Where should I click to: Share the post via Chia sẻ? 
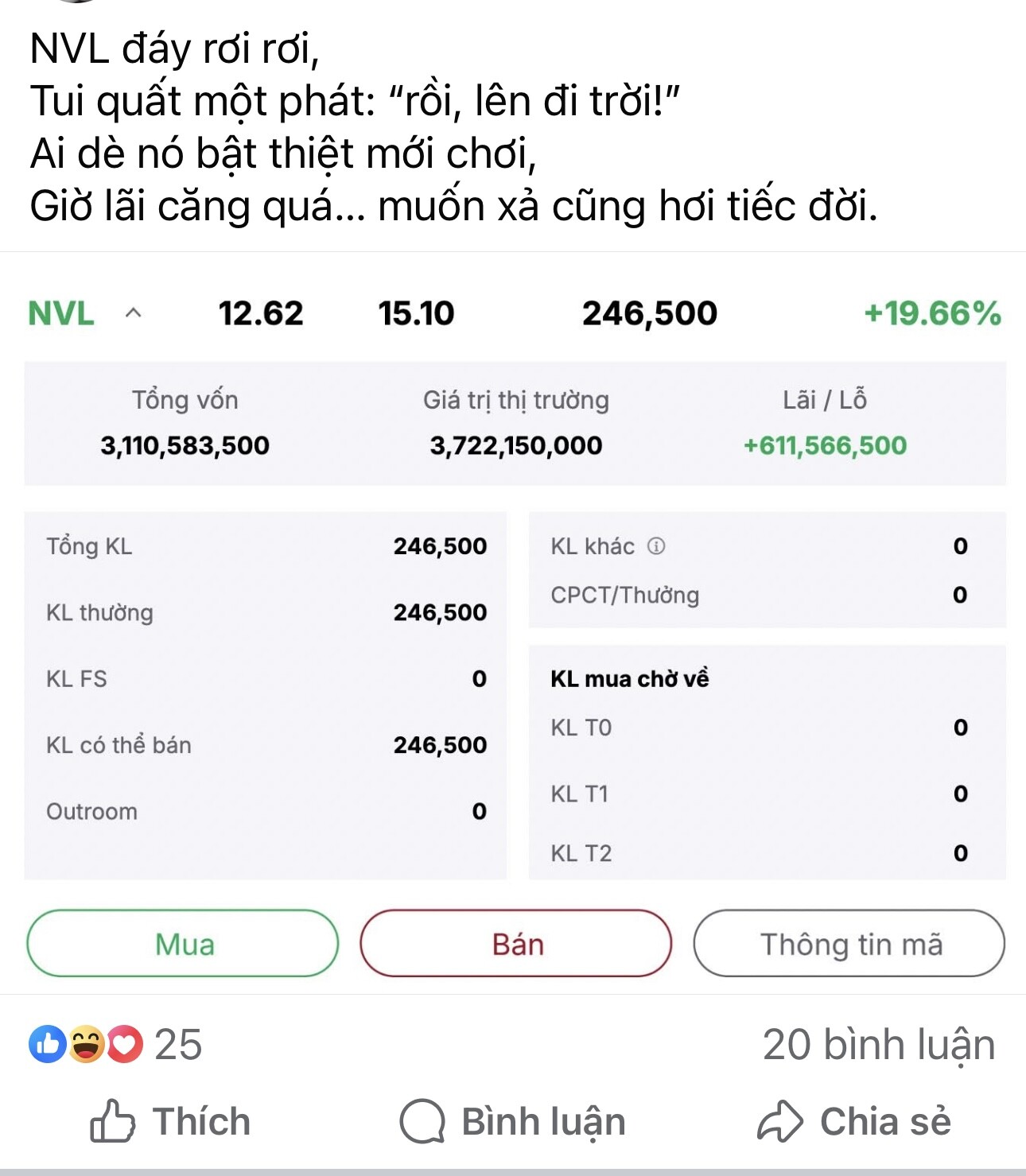tap(854, 1121)
